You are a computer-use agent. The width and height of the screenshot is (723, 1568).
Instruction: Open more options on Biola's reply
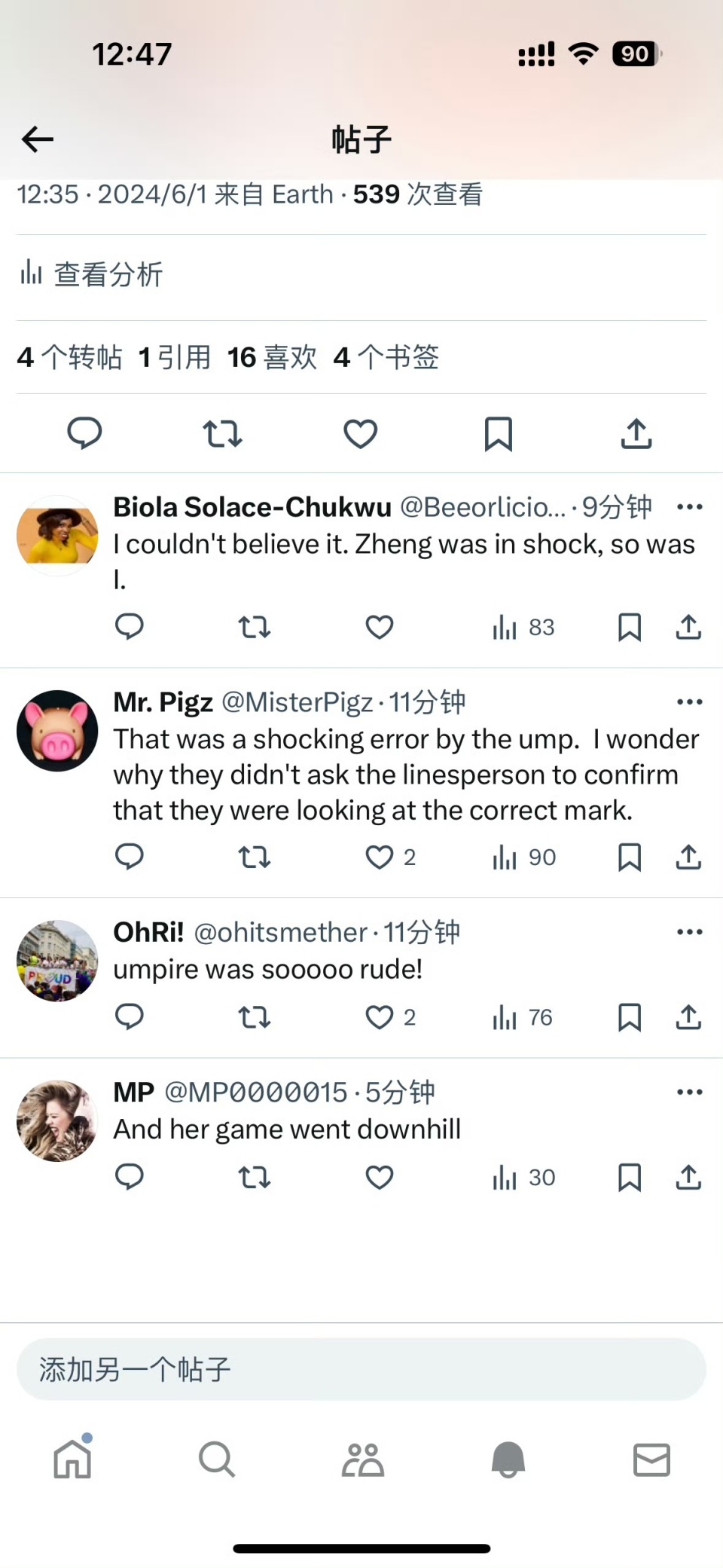[x=689, y=507]
